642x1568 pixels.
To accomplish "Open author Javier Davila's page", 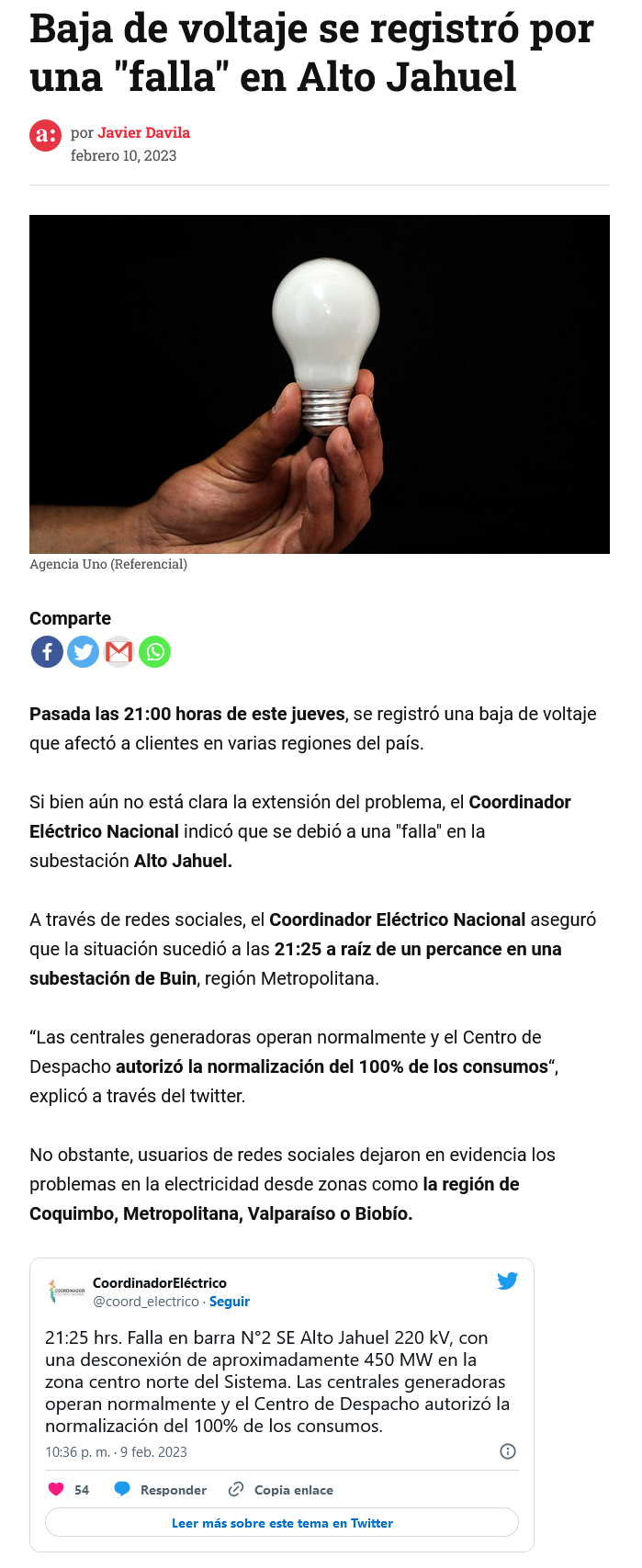I will pos(143,132).
